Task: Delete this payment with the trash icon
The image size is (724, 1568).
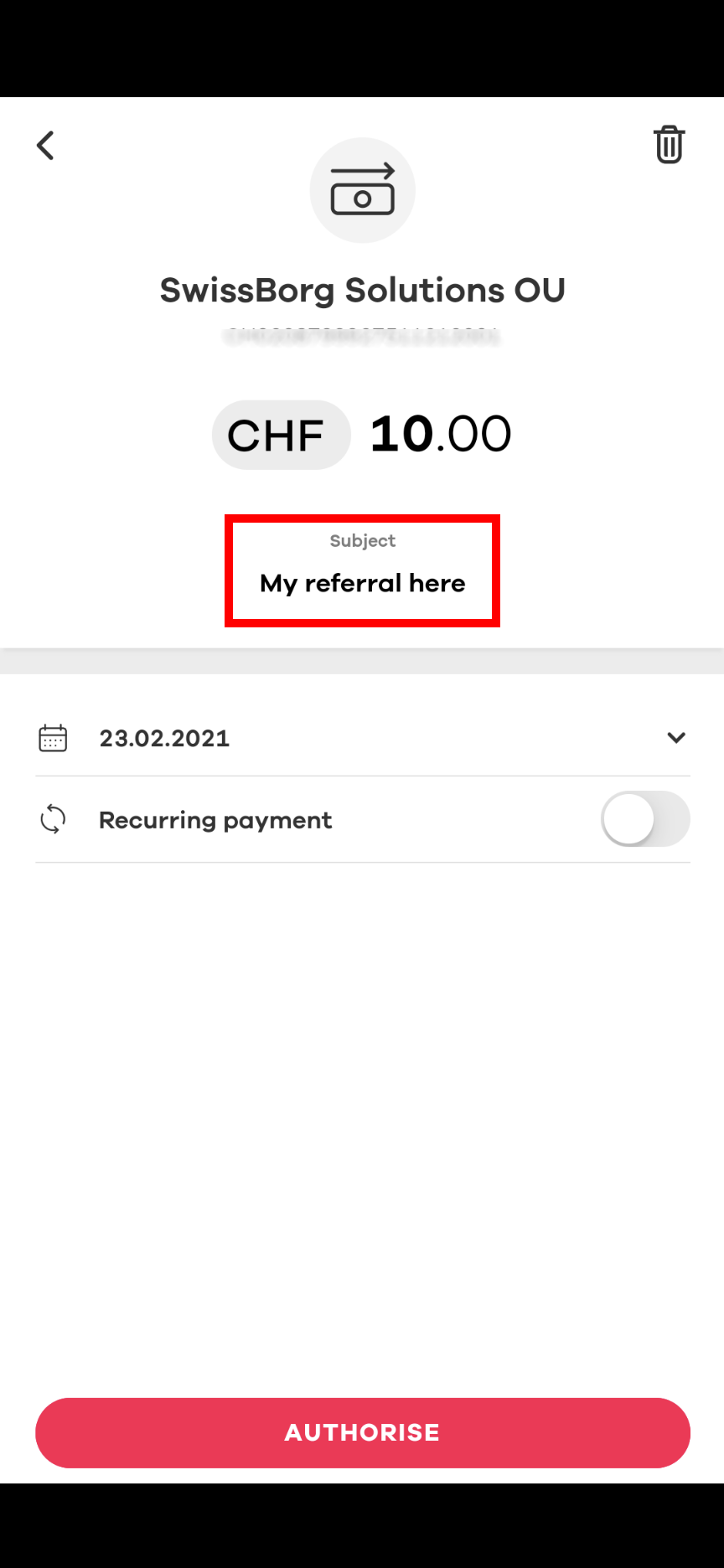Action: tap(669, 145)
